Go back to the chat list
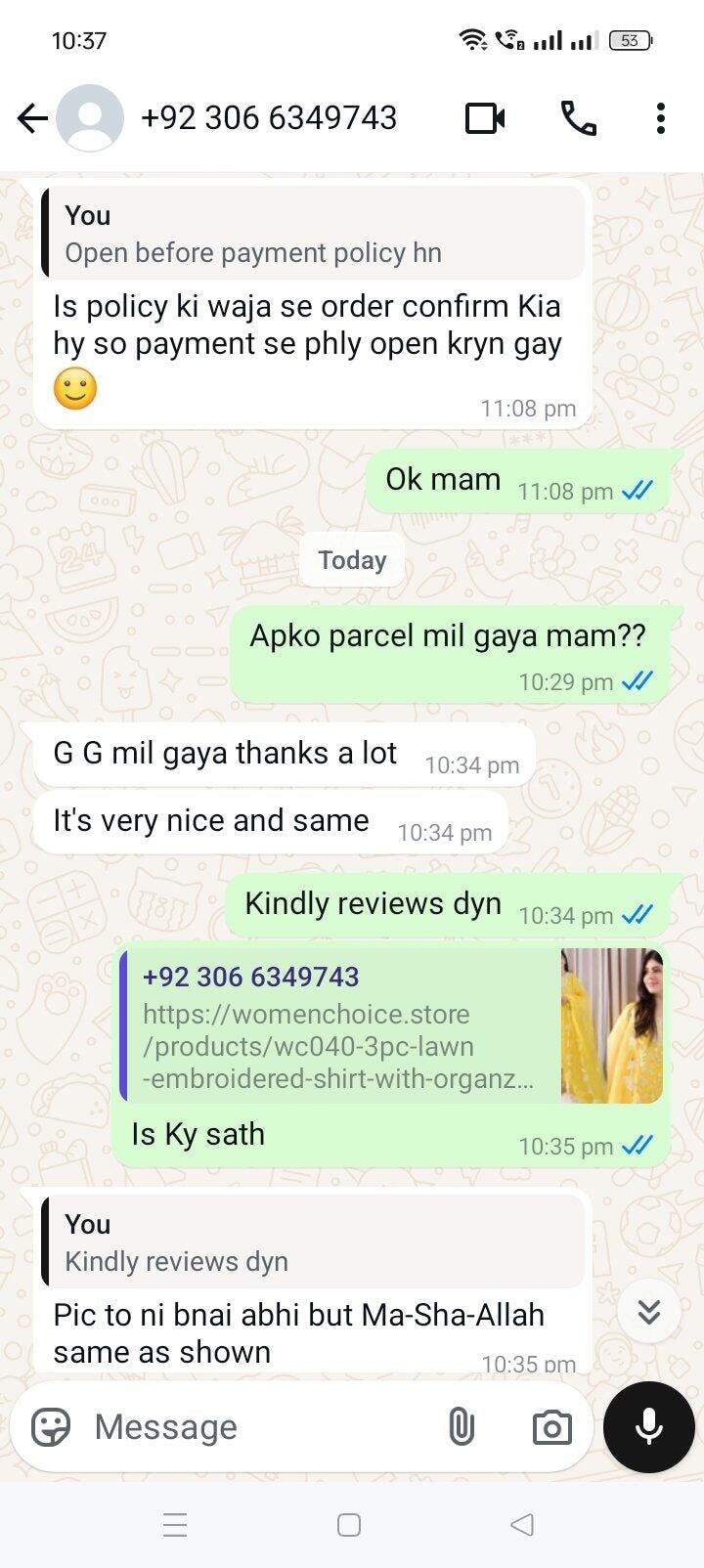This screenshot has width=704, height=1568. tap(32, 118)
